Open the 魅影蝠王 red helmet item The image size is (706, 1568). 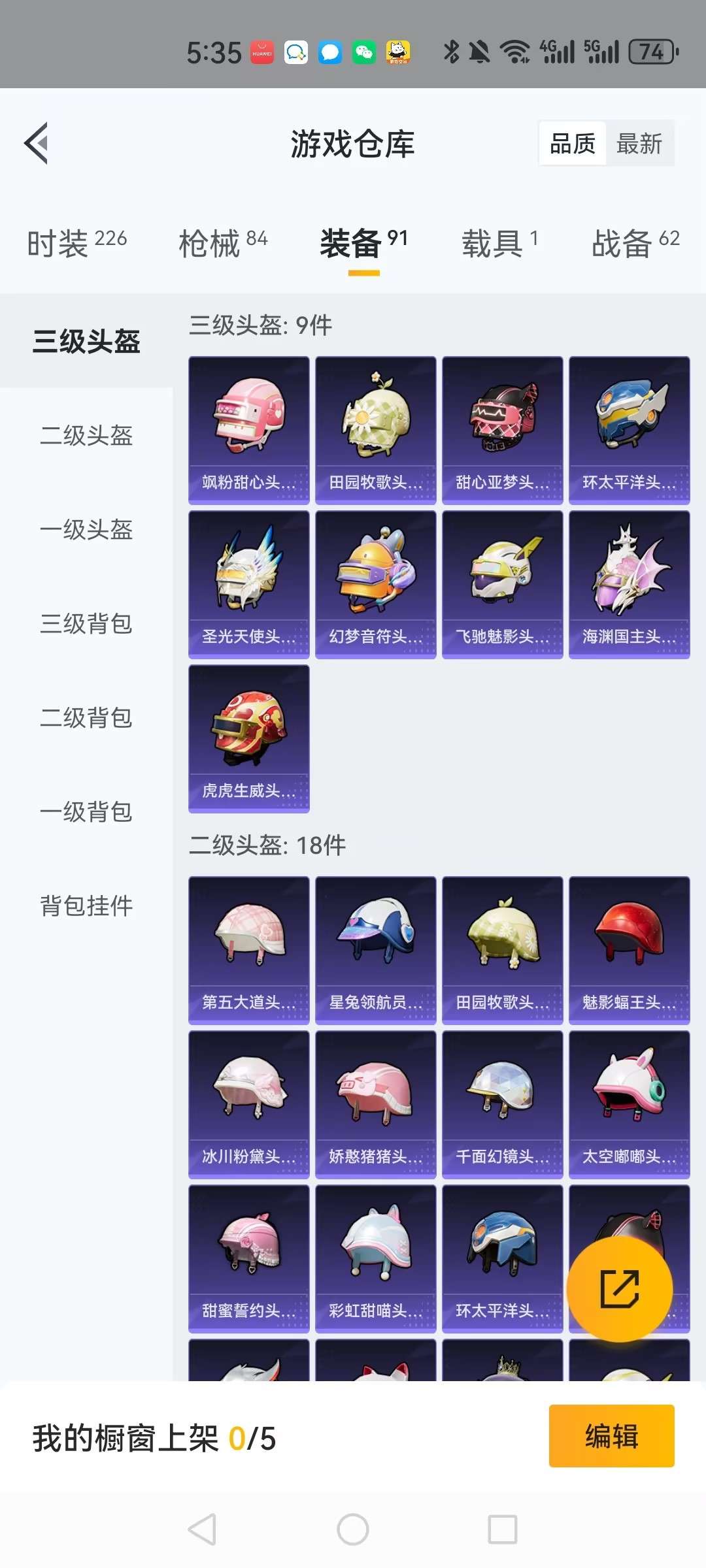pos(629,947)
